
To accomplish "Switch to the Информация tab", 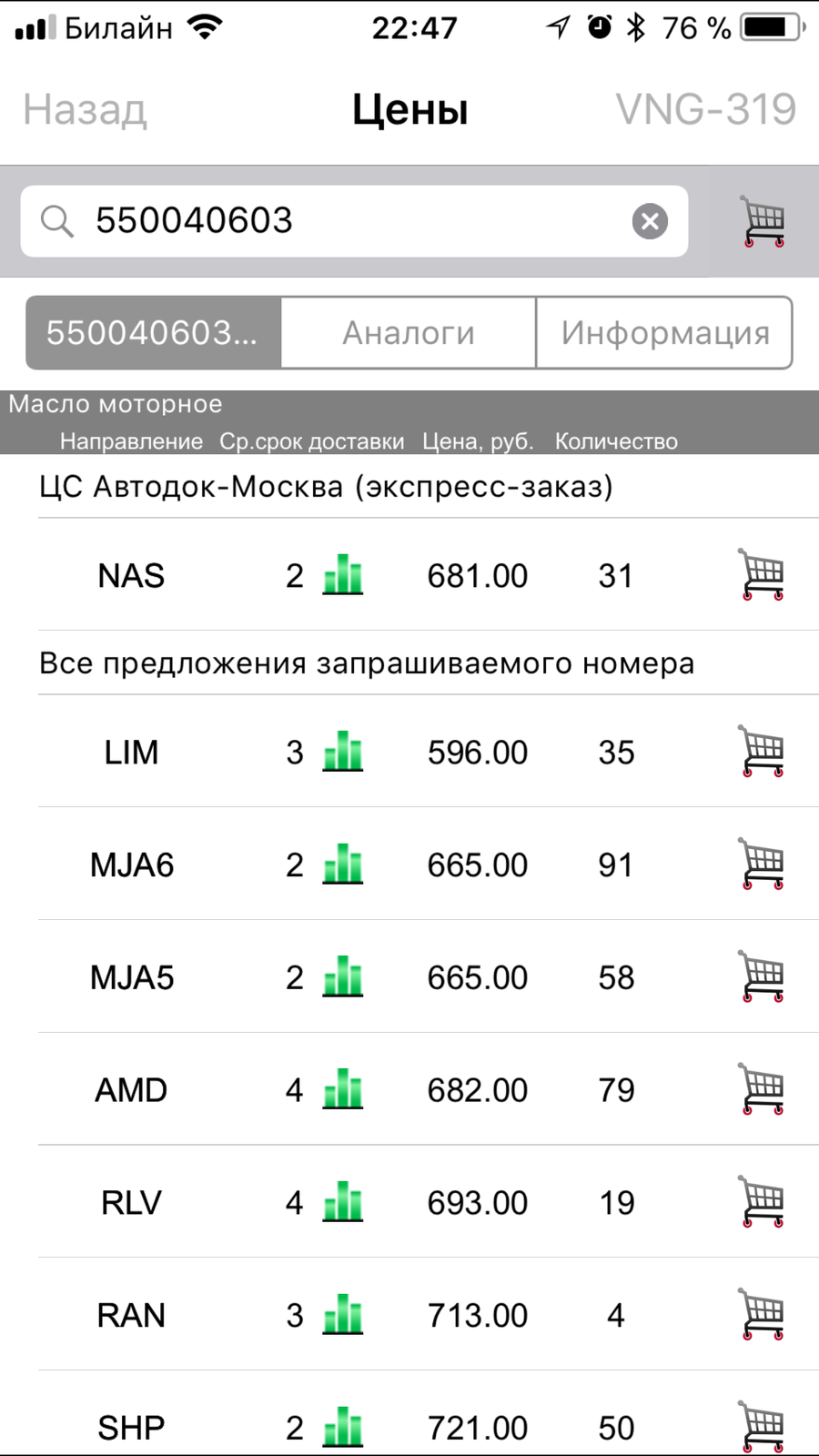I will click(665, 333).
